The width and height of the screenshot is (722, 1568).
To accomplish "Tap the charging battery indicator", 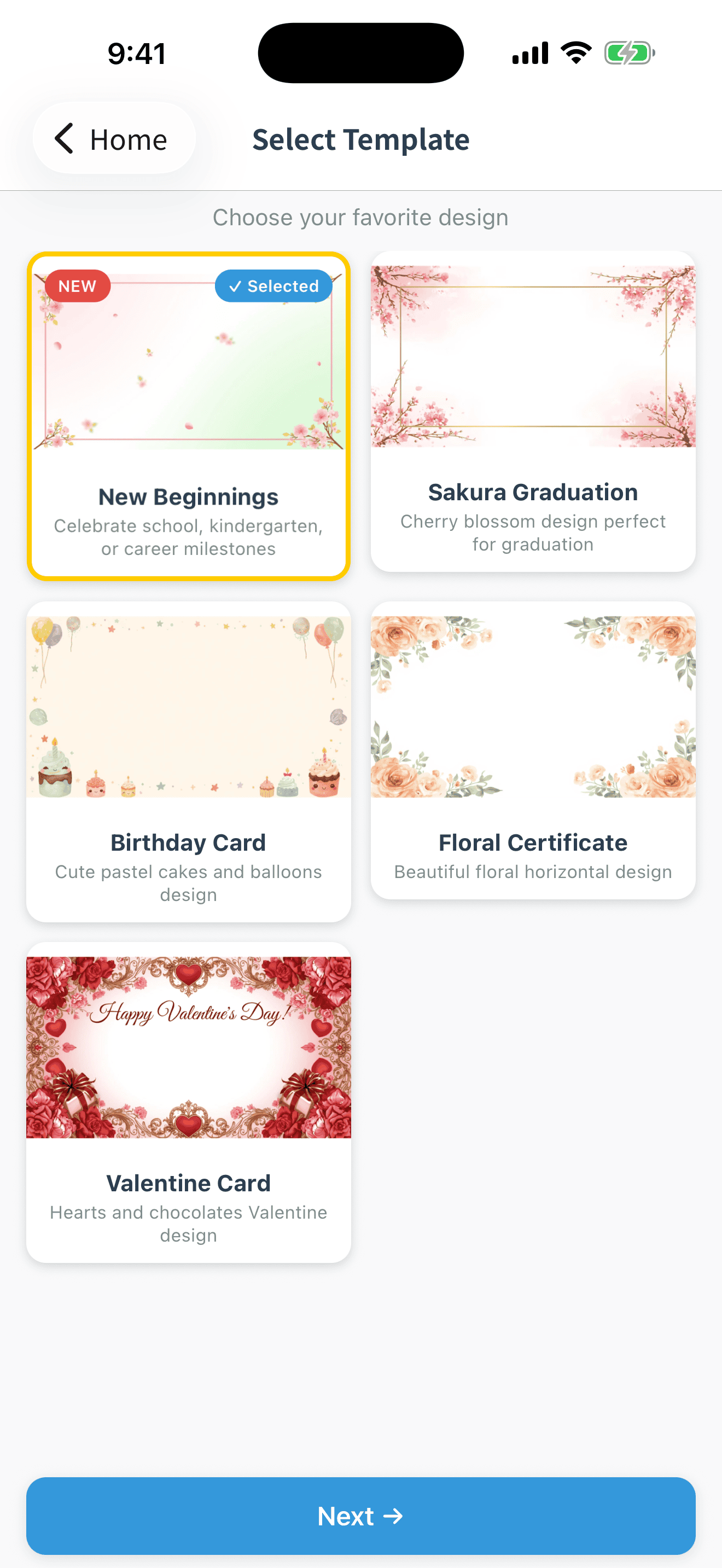I will [x=630, y=52].
